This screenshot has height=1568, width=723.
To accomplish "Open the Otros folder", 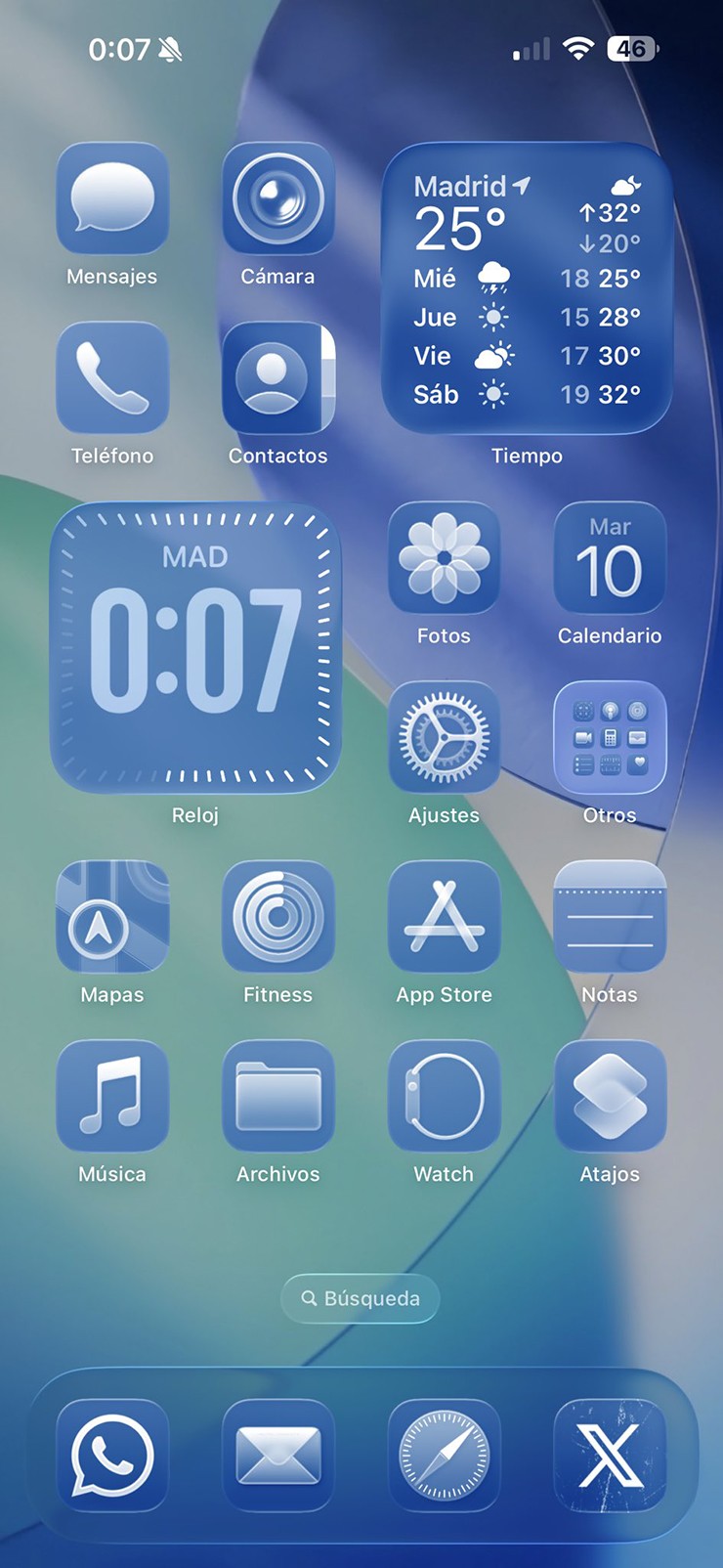I will pyautogui.click(x=610, y=738).
